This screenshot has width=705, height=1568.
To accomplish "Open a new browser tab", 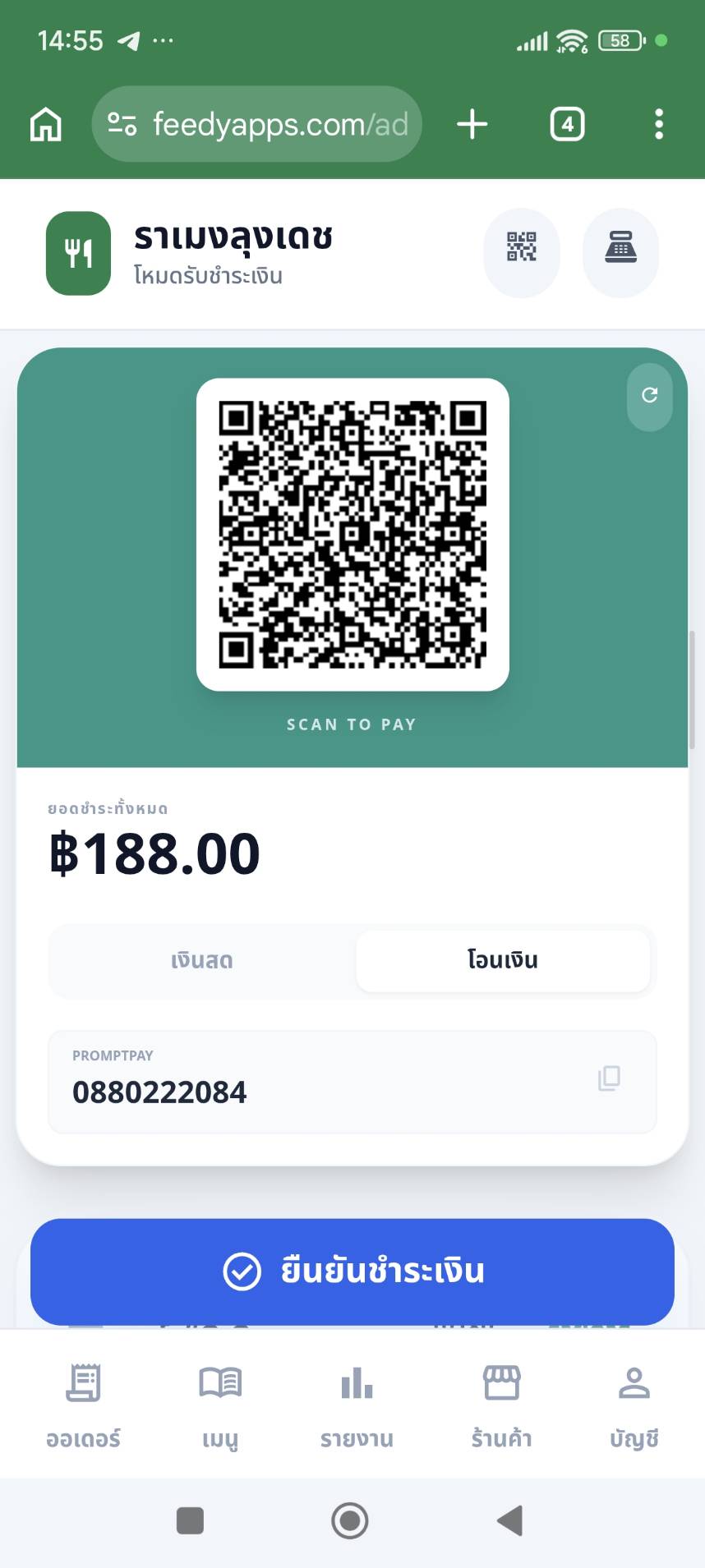I will (472, 125).
